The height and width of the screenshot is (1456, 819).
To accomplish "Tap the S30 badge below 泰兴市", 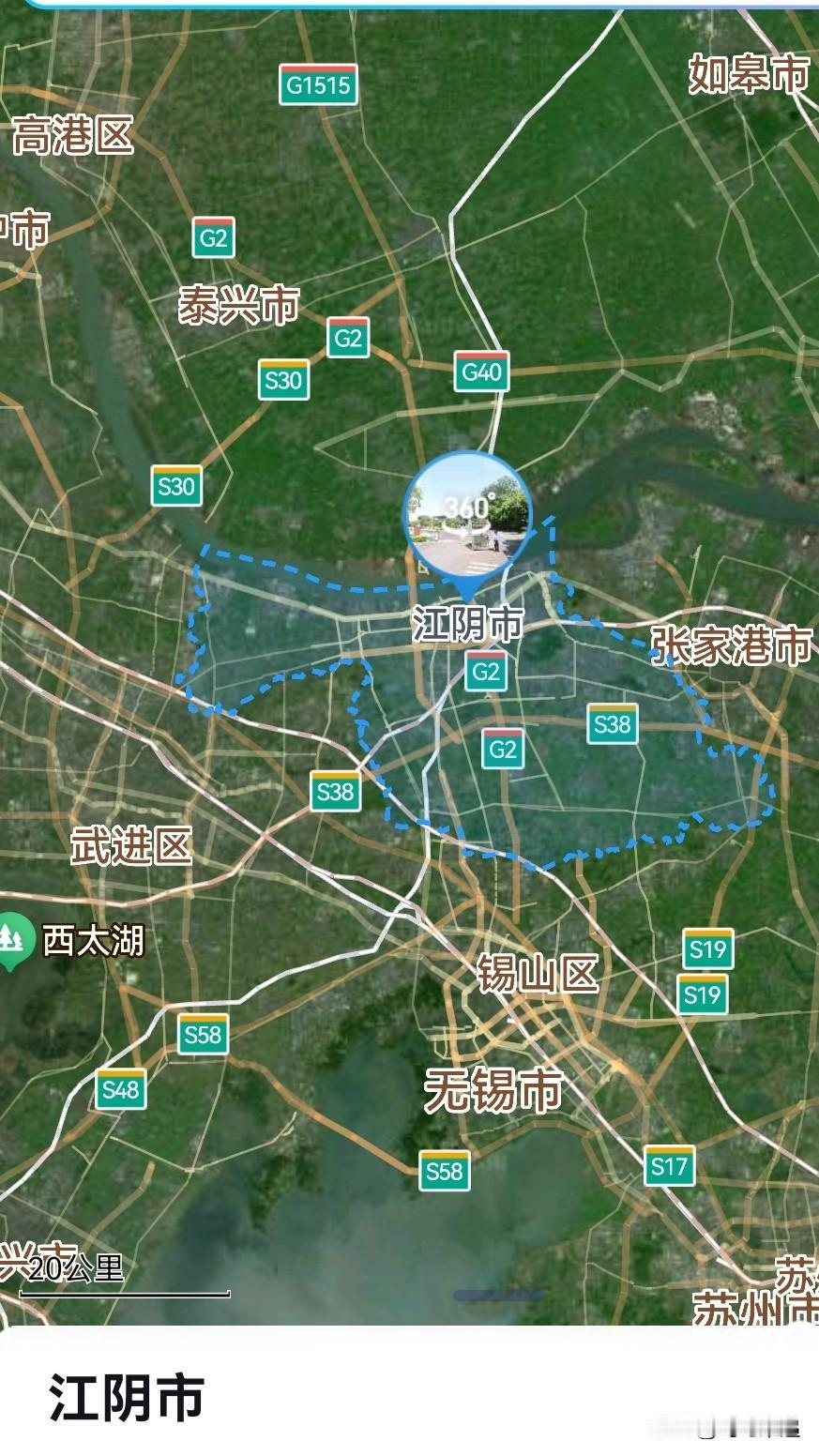I will 285,381.
